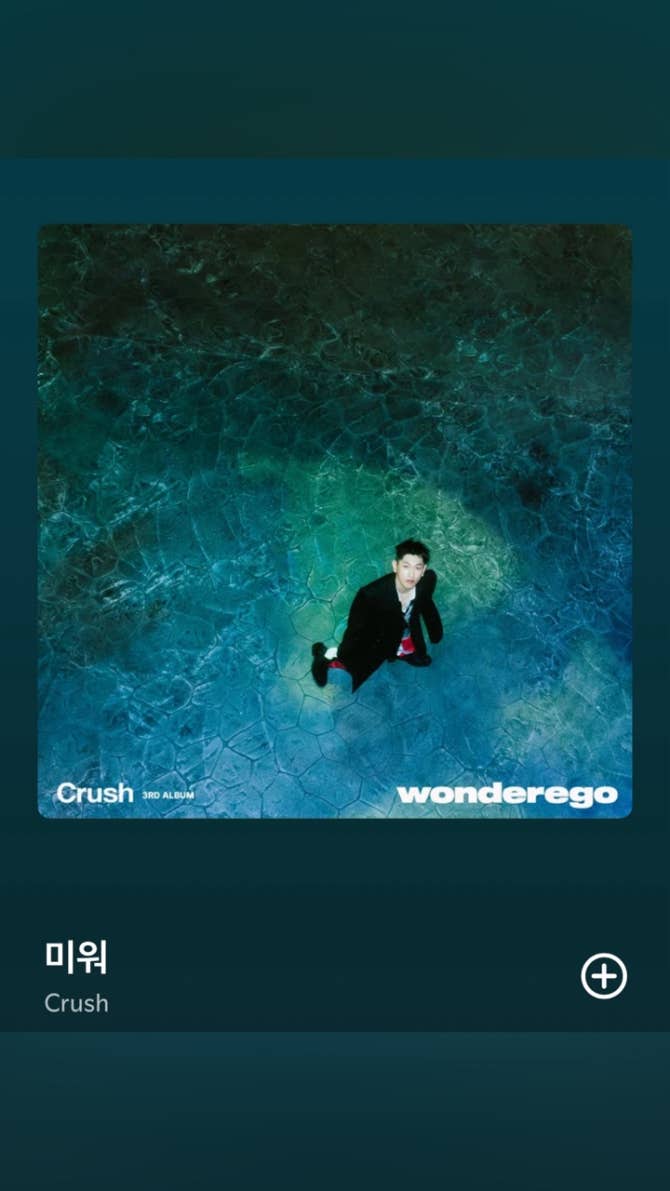Tap the wonderego album cover

click(x=335, y=520)
